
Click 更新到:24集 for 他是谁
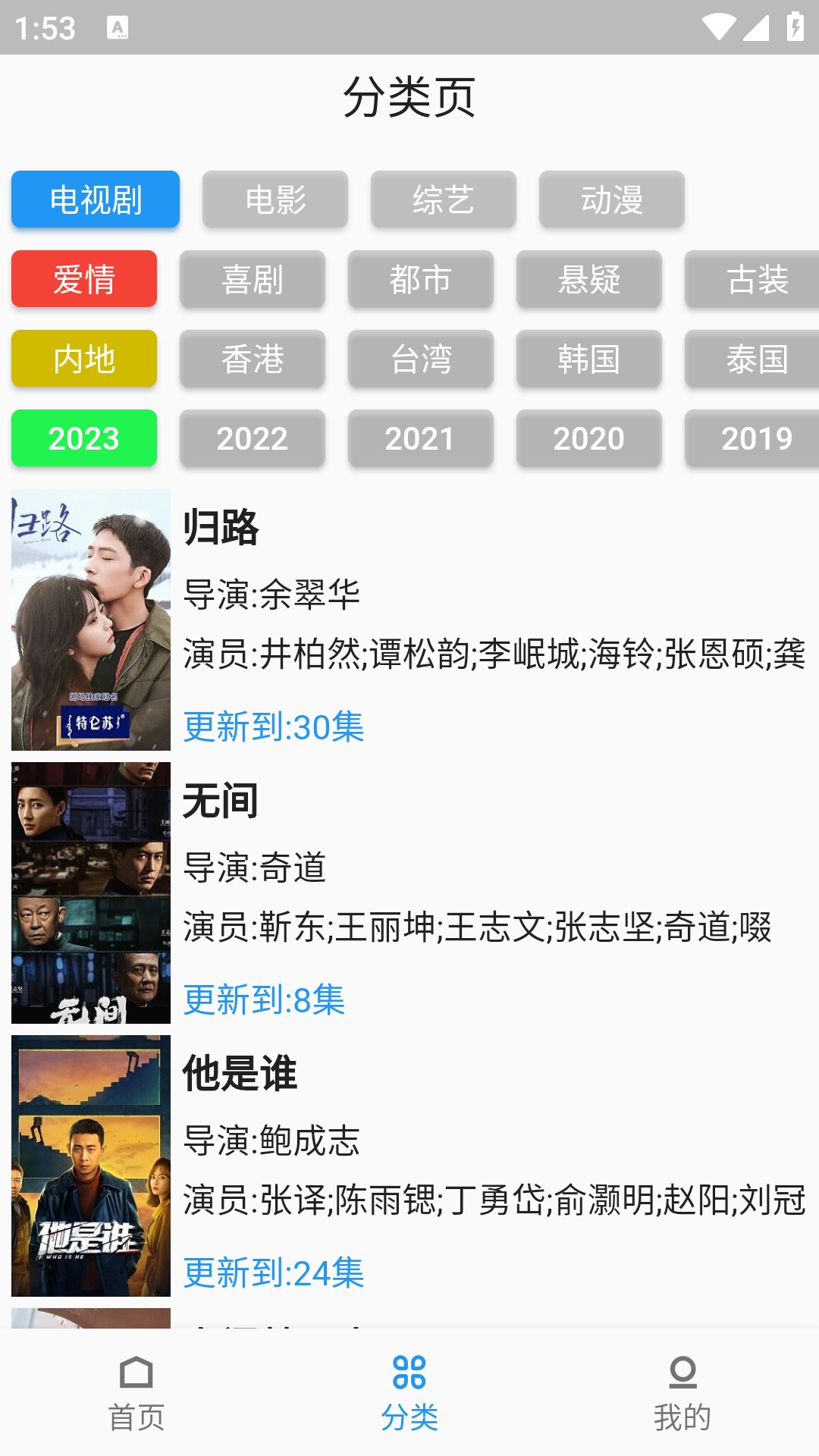point(271,1269)
